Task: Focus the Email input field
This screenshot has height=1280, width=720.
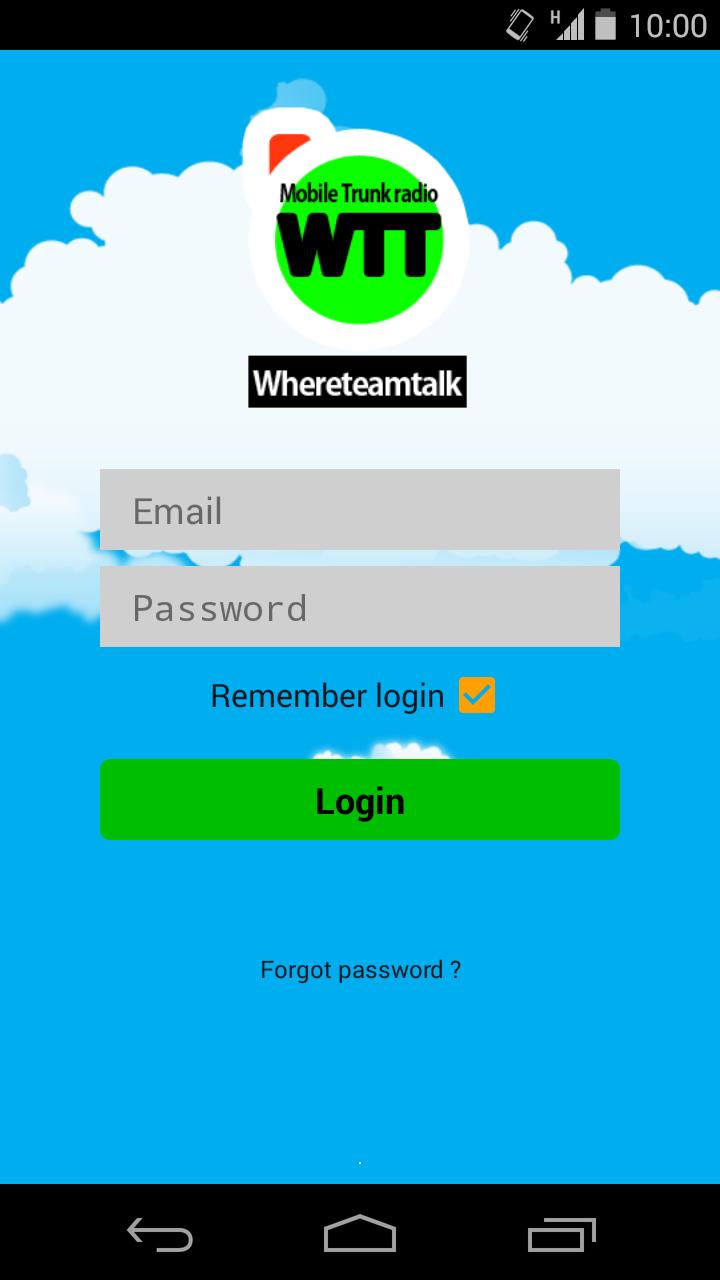Action: click(360, 510)
